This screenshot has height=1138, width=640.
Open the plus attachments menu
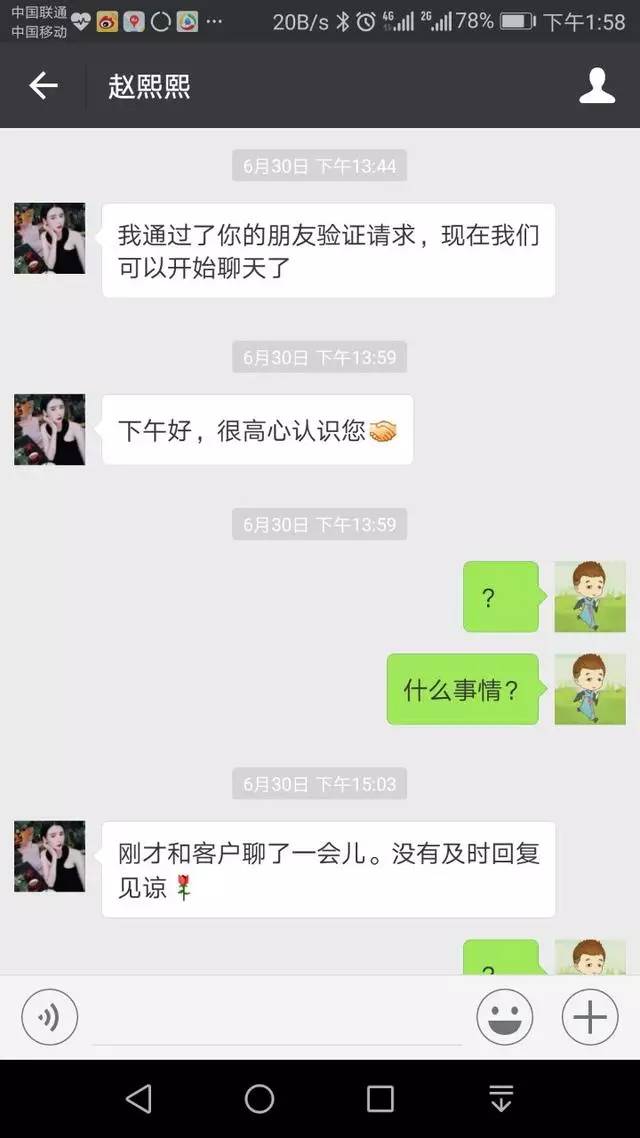click(x=590, y=1017)
